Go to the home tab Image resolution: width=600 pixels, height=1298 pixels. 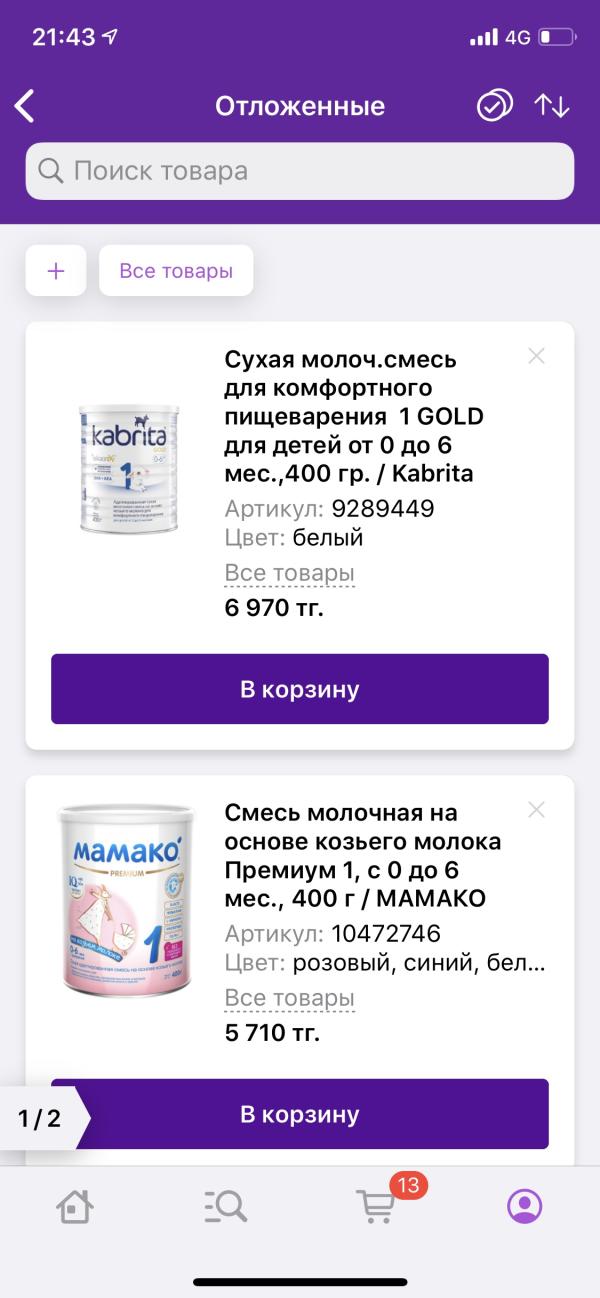coord(76,1207)
